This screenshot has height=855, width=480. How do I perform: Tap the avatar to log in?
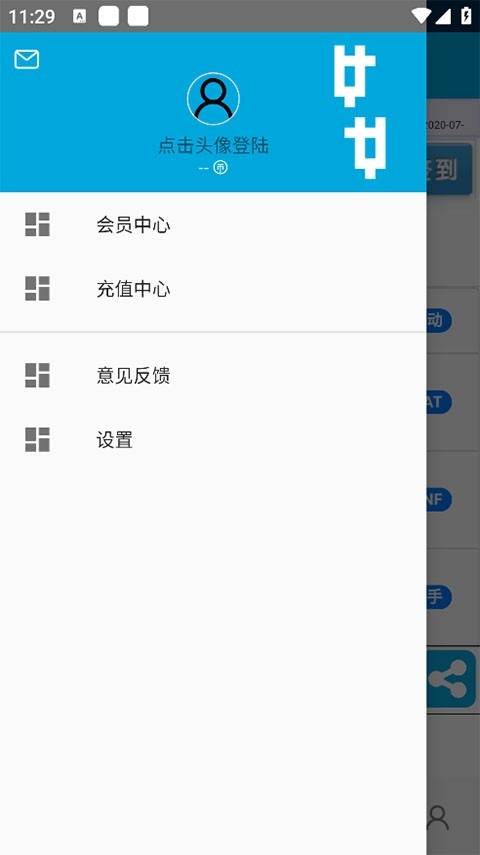point(213,99)
